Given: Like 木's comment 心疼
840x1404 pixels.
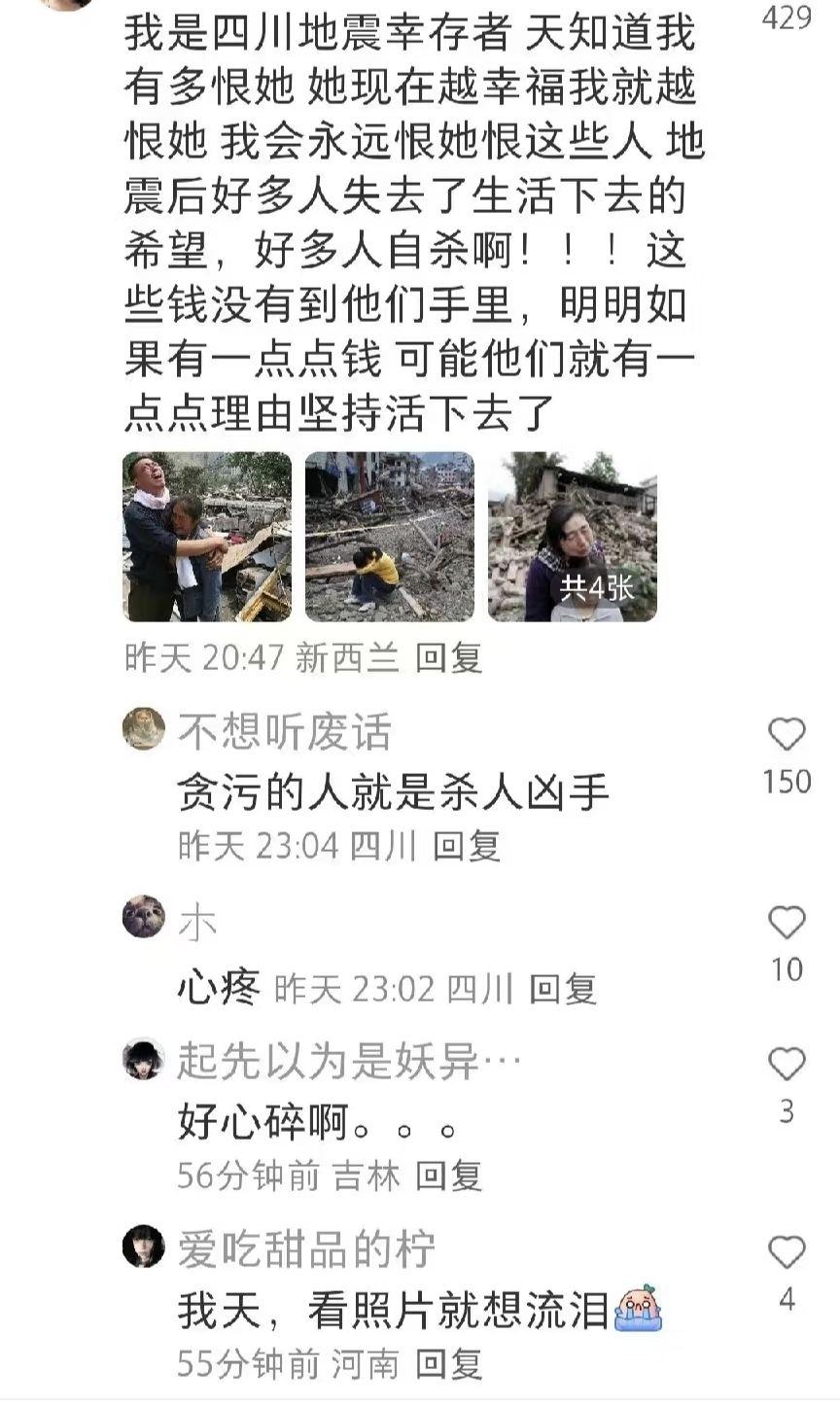Looking at the screenshot, I should (x=787, y=923).
